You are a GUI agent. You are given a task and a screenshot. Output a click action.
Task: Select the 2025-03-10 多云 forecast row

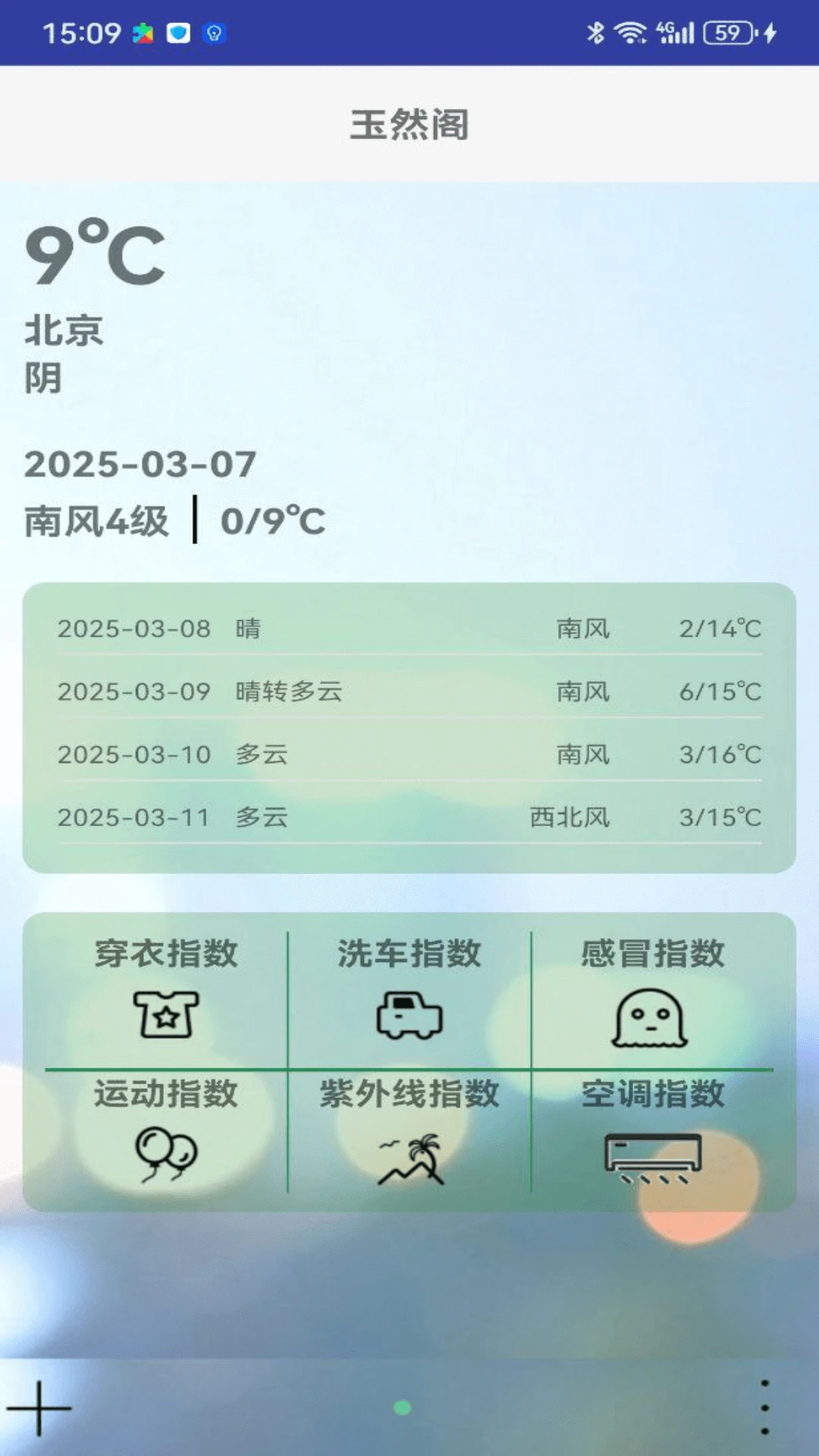pyautogui.click(x=409, y=755)
